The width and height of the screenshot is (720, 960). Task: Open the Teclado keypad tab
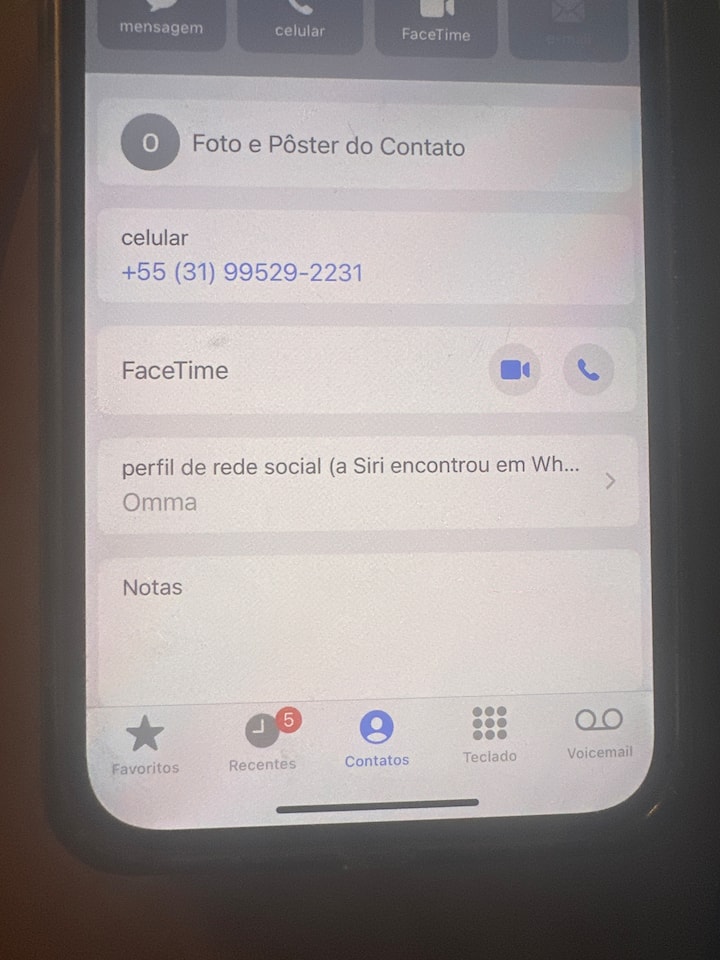pyautogui.click(x=490, y=734)
